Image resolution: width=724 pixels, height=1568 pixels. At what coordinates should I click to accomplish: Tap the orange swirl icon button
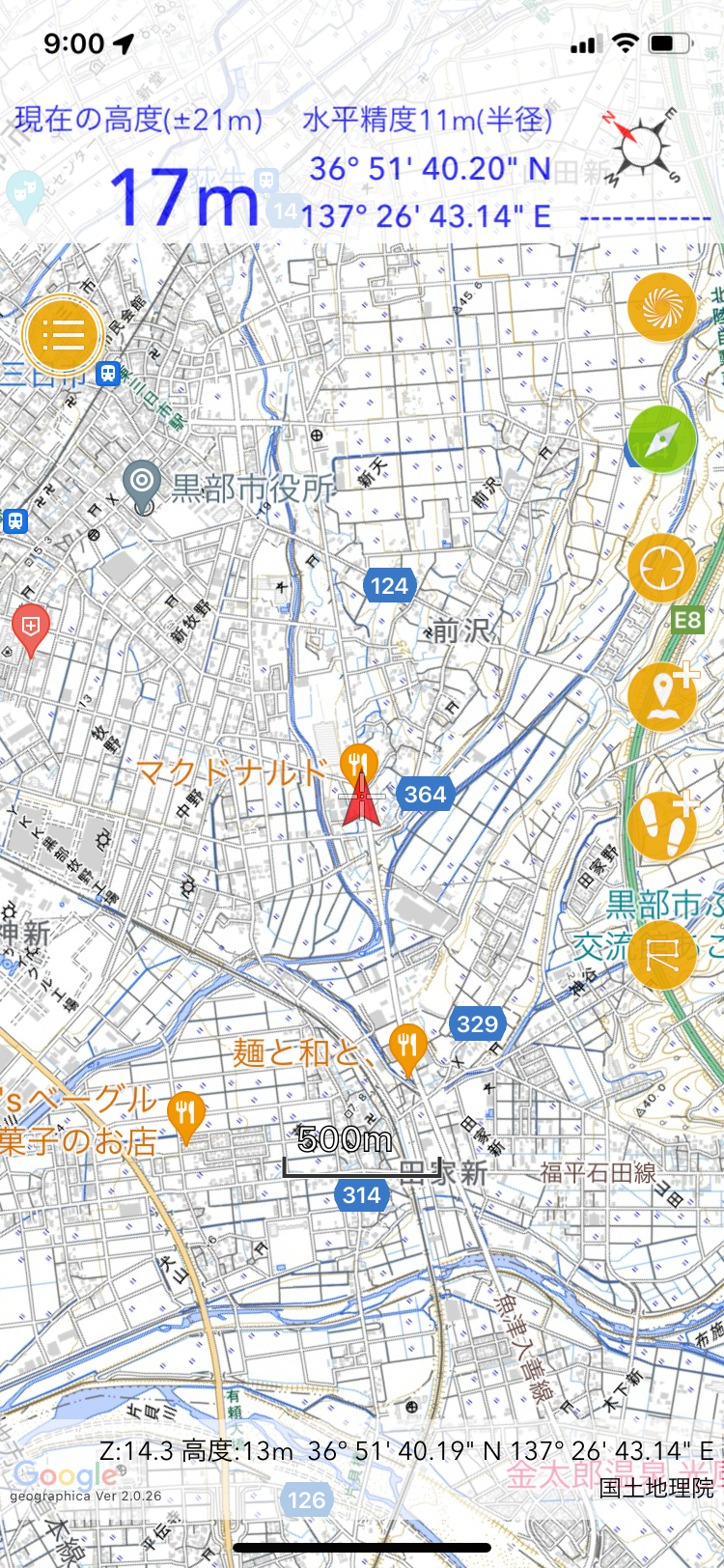click(662, 307)
